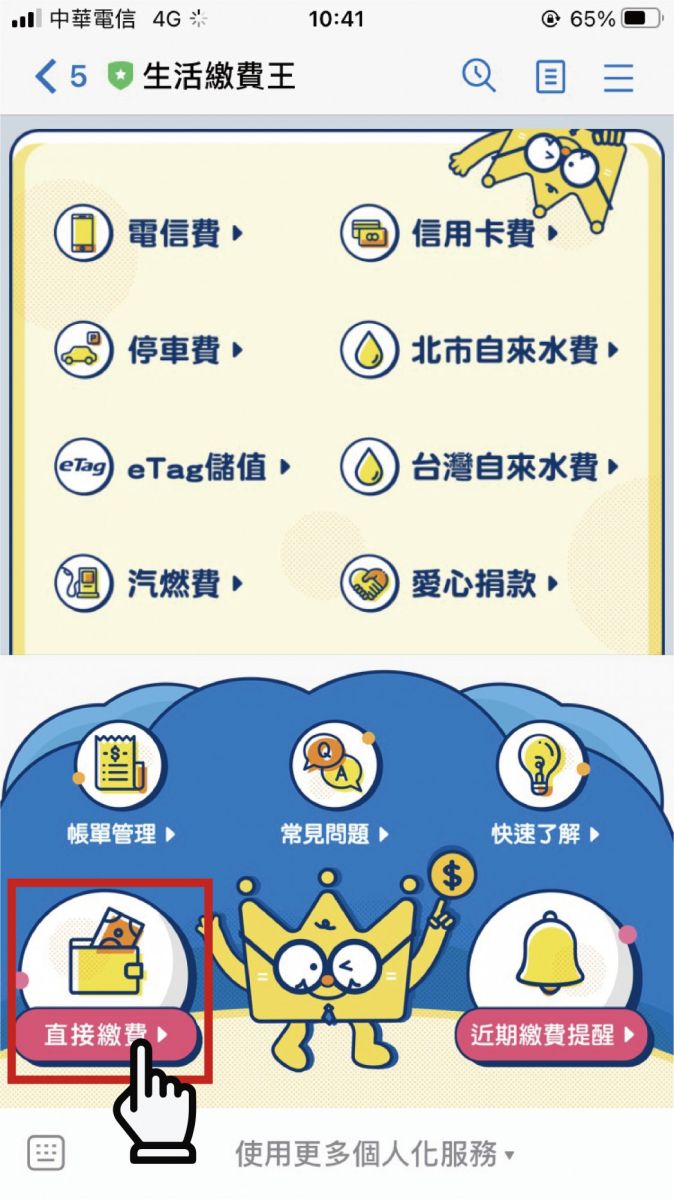
Task: Open 愛心捐款 donation option
Action: coord(450,583)
